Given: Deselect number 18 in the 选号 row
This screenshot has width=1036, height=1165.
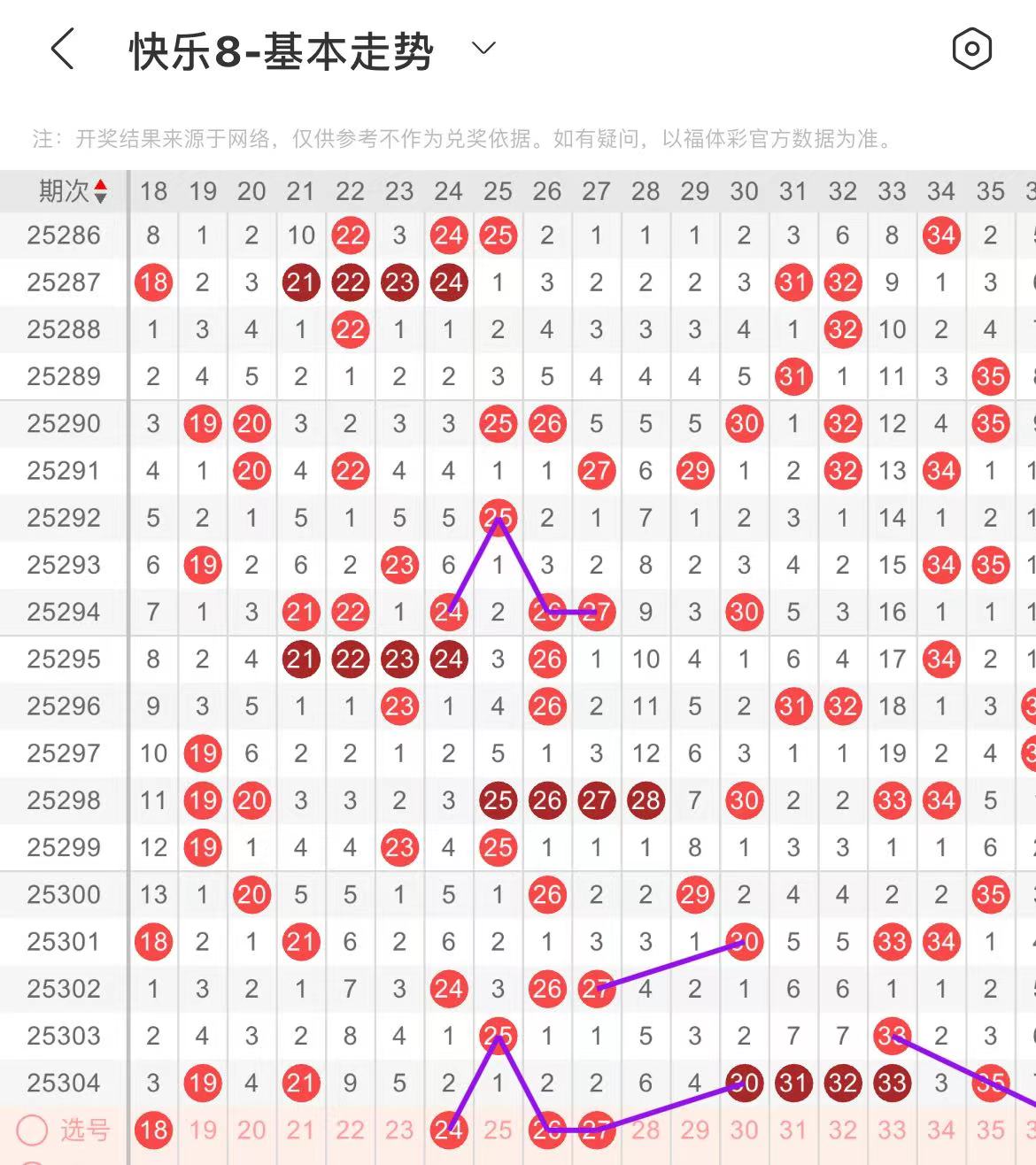Looking at the screenshot, I should coord(153,1130).
